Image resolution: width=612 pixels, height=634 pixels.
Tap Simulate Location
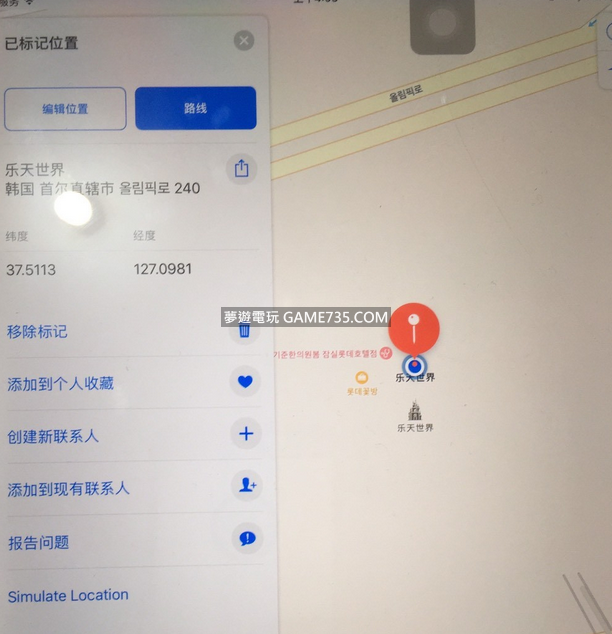tap(68, 595)
